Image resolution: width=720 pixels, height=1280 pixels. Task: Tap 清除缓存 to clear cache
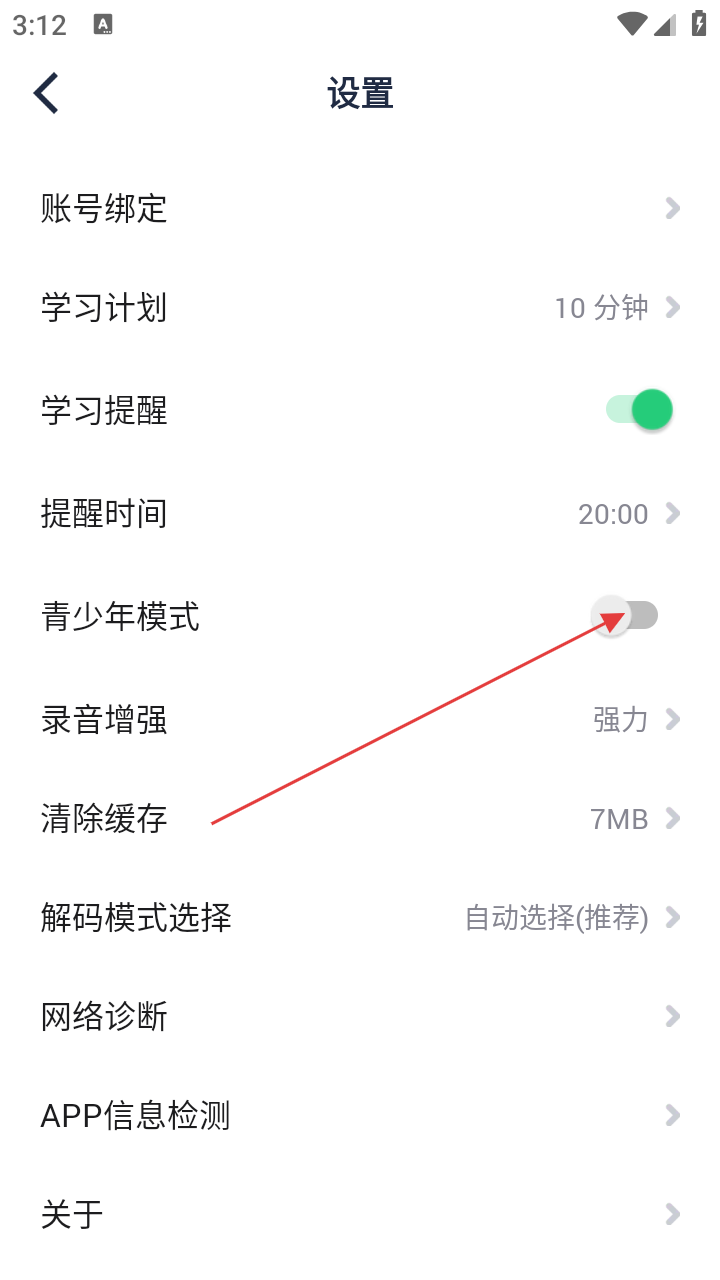360,819
